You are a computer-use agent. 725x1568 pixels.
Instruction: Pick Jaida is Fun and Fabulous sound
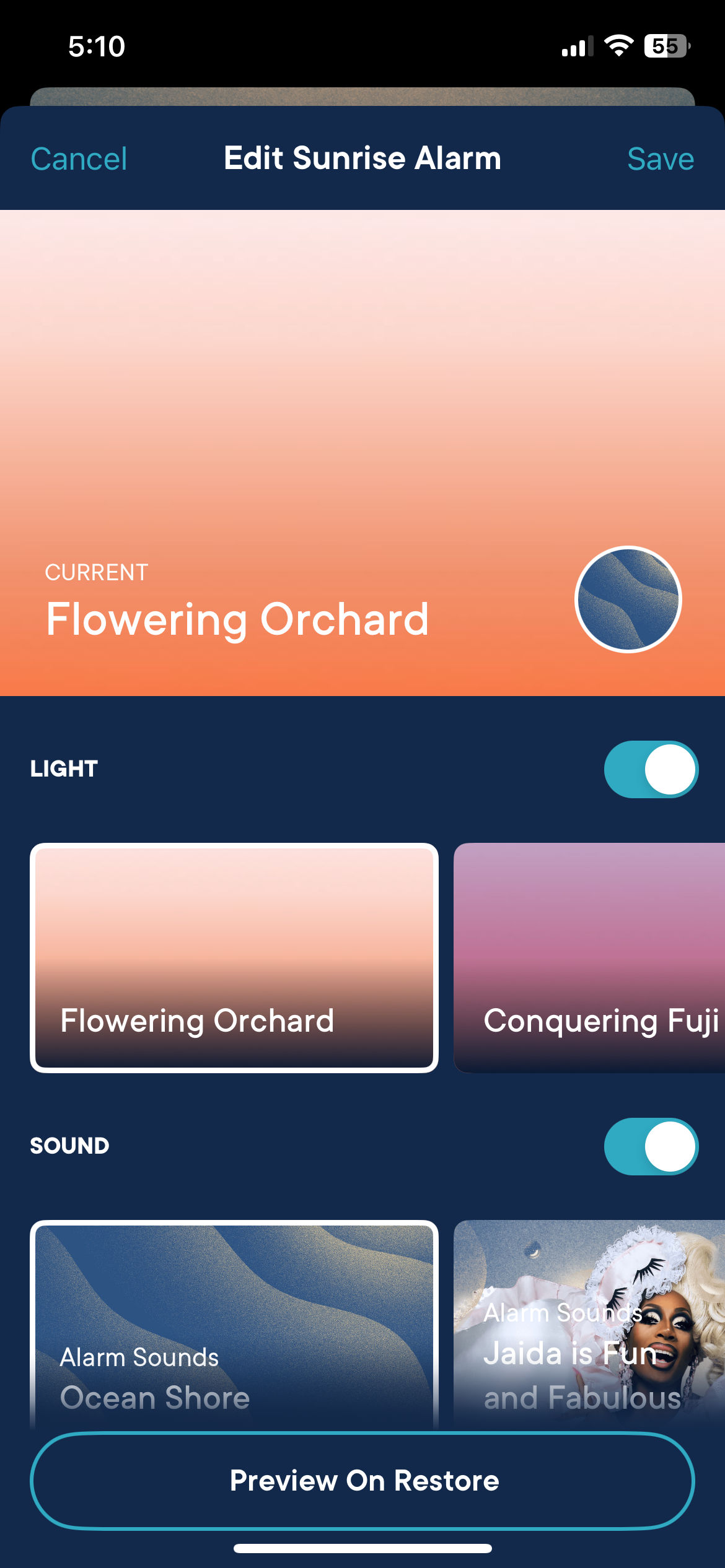point(589,1325)
